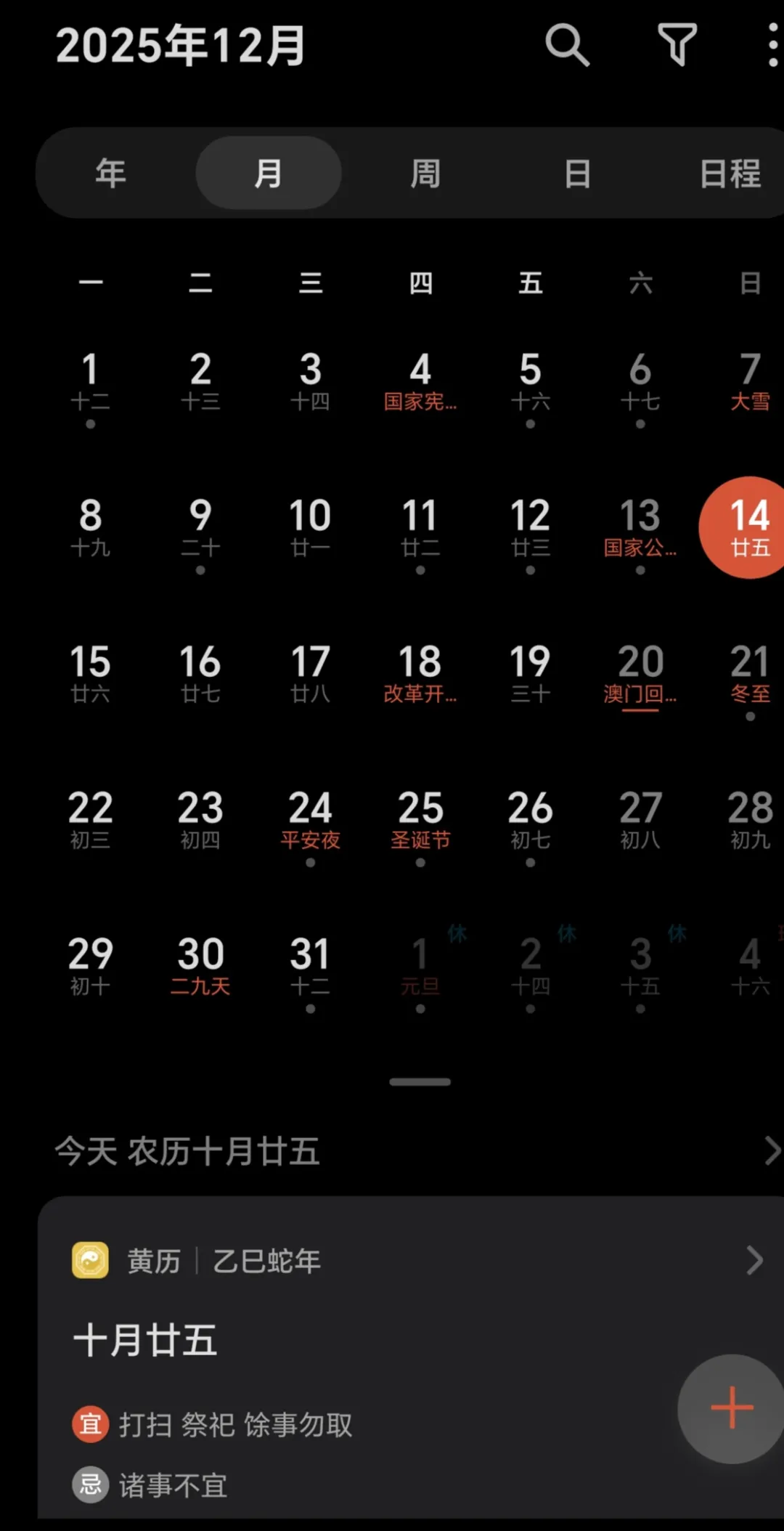Add a new event with plus button
Screen dimensions: 784x1531
click(x=732, y=1408)
